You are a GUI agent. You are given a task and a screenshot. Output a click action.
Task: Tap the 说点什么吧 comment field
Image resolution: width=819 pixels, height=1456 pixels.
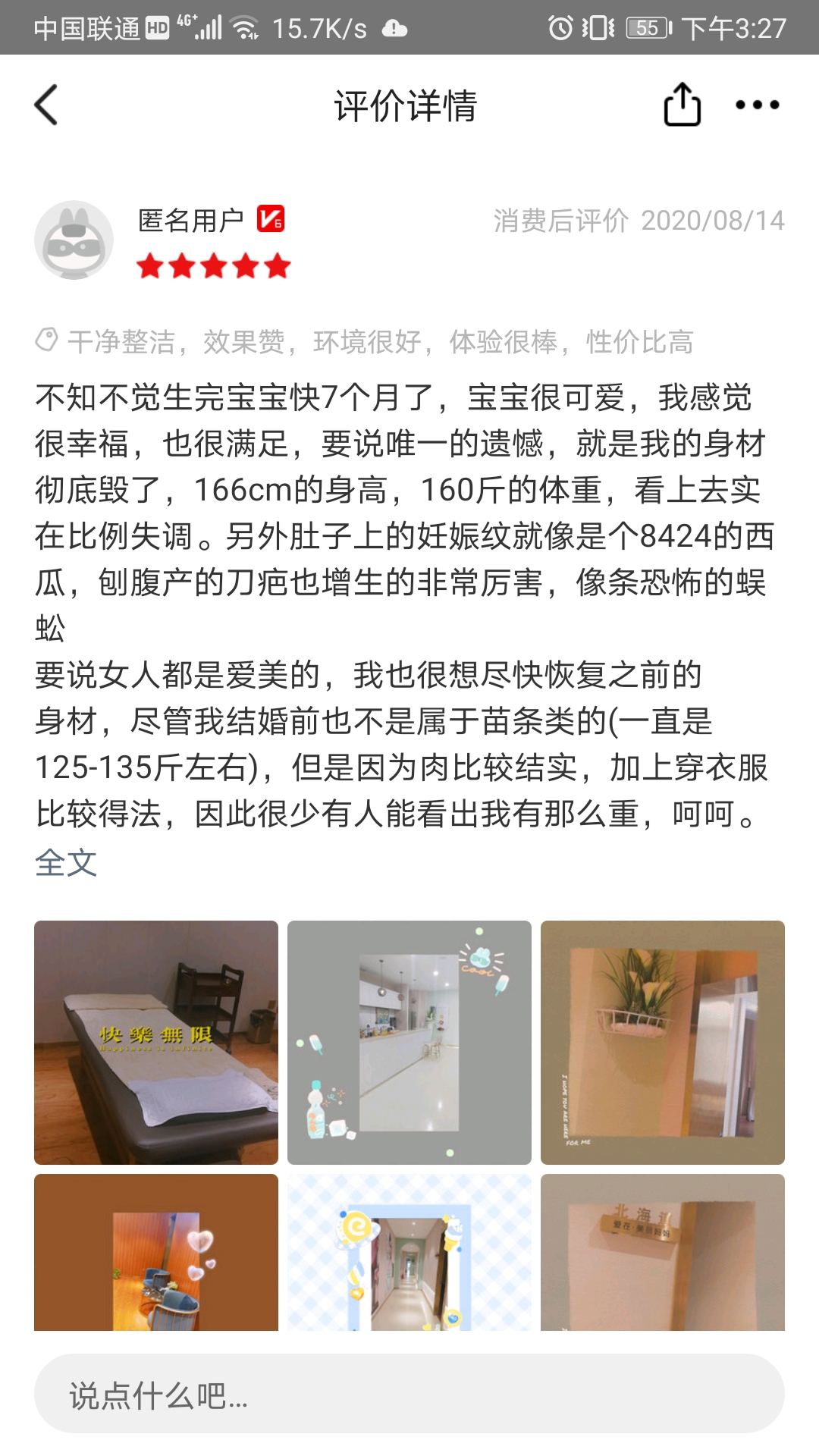(x=409, y=1394)
